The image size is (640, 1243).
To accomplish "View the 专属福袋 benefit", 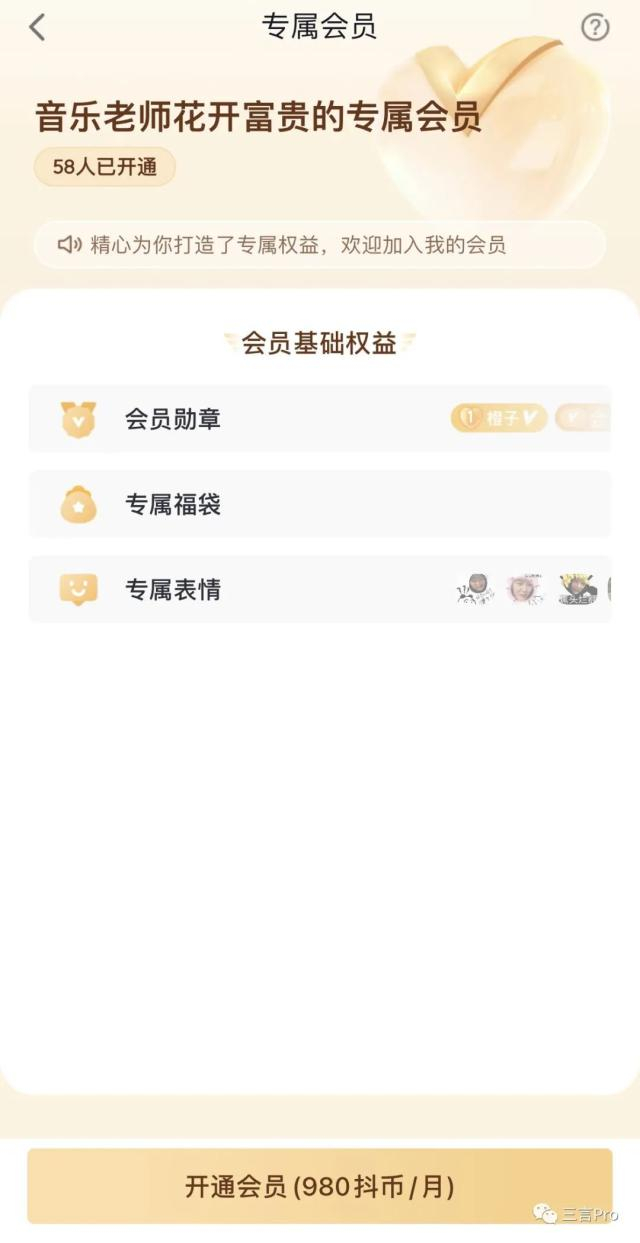I will (x=319, y=504).
